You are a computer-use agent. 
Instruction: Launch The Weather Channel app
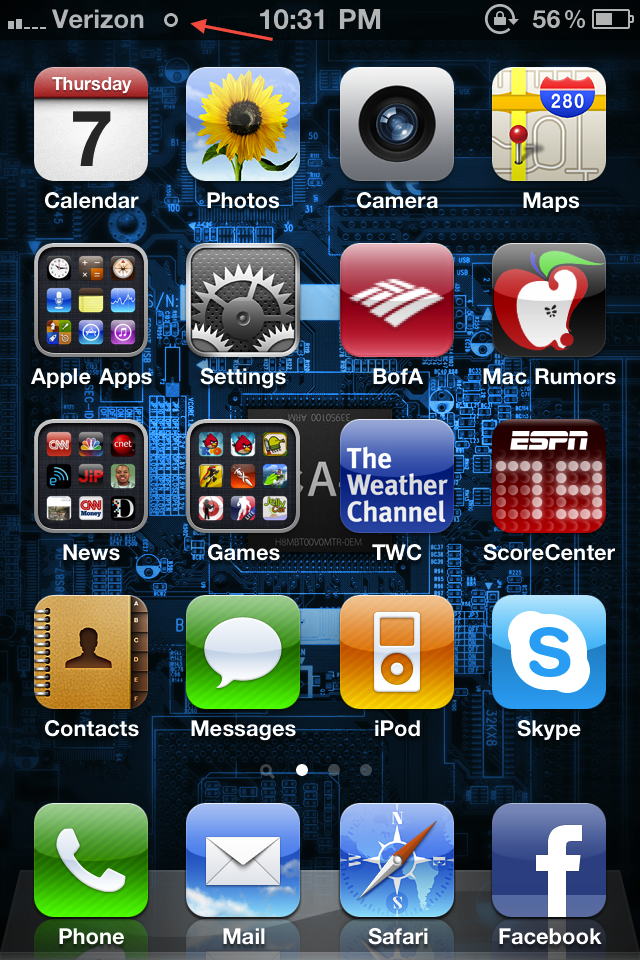(x=397, y=477)
